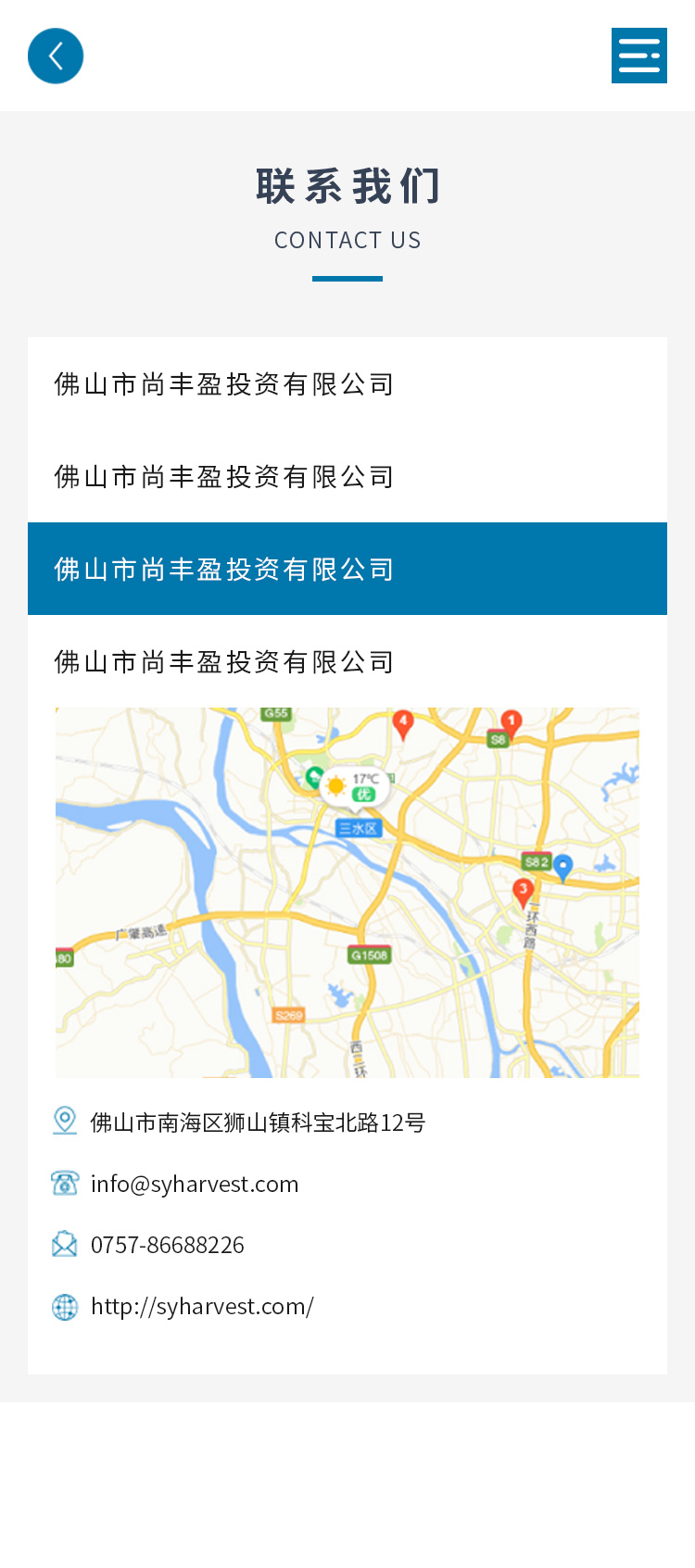Image resolution: width=695 pixels, height=1568 pixels.
Task: Open the map of 三水区
Action: pos(347,892)
